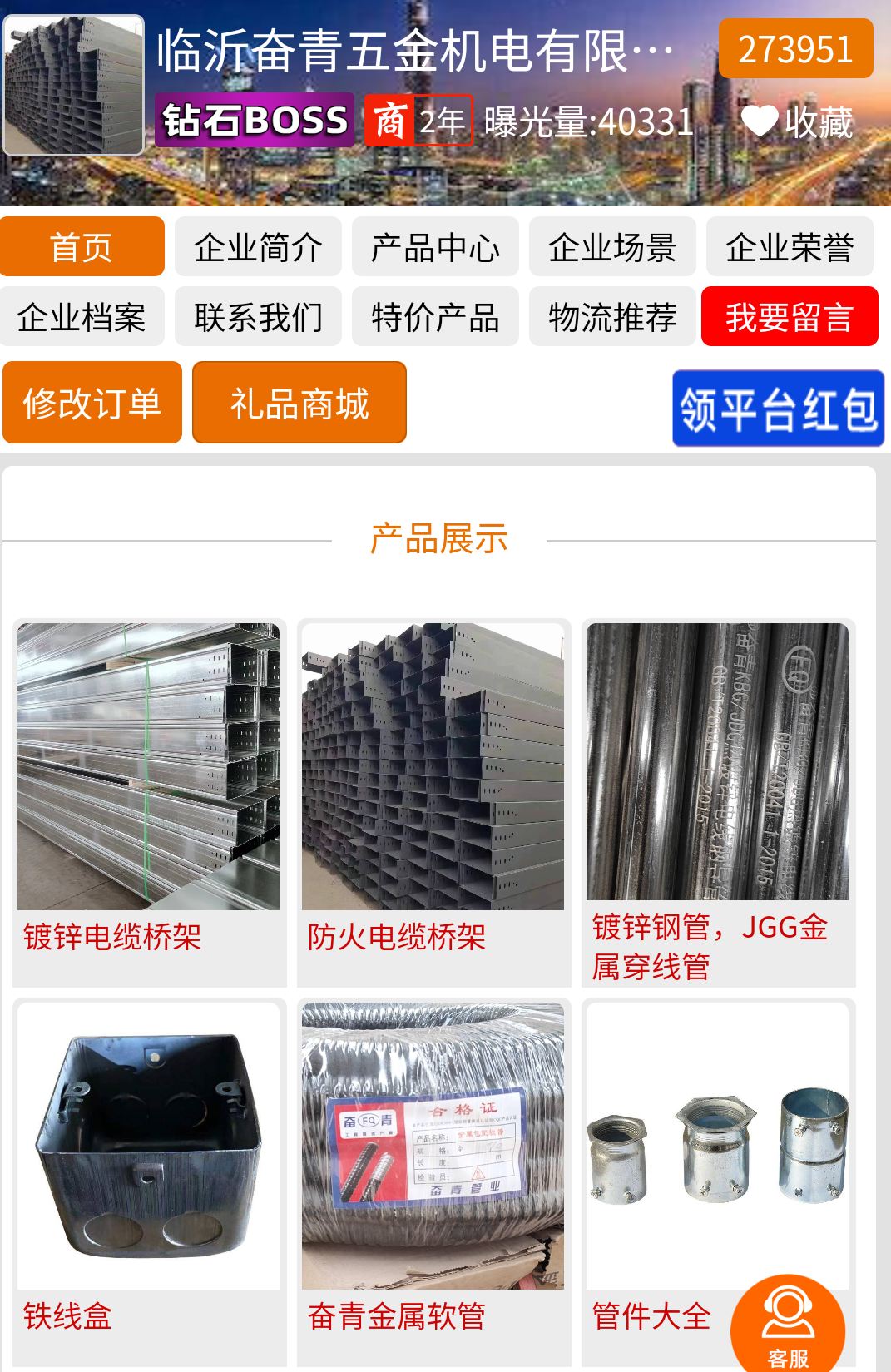
Task: Tap the 修改订单 button
Action: [92, 403]
